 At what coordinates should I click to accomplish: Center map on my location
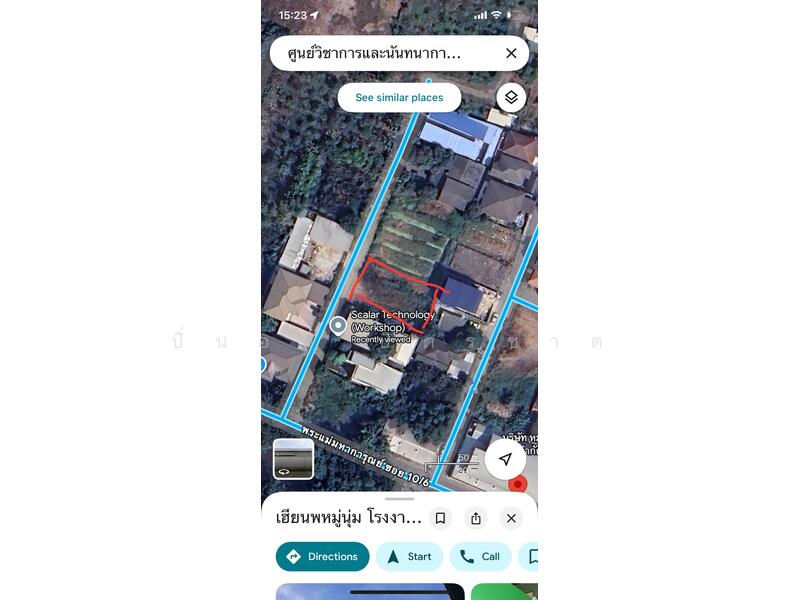pyautogui.click(x=505, y=459)
